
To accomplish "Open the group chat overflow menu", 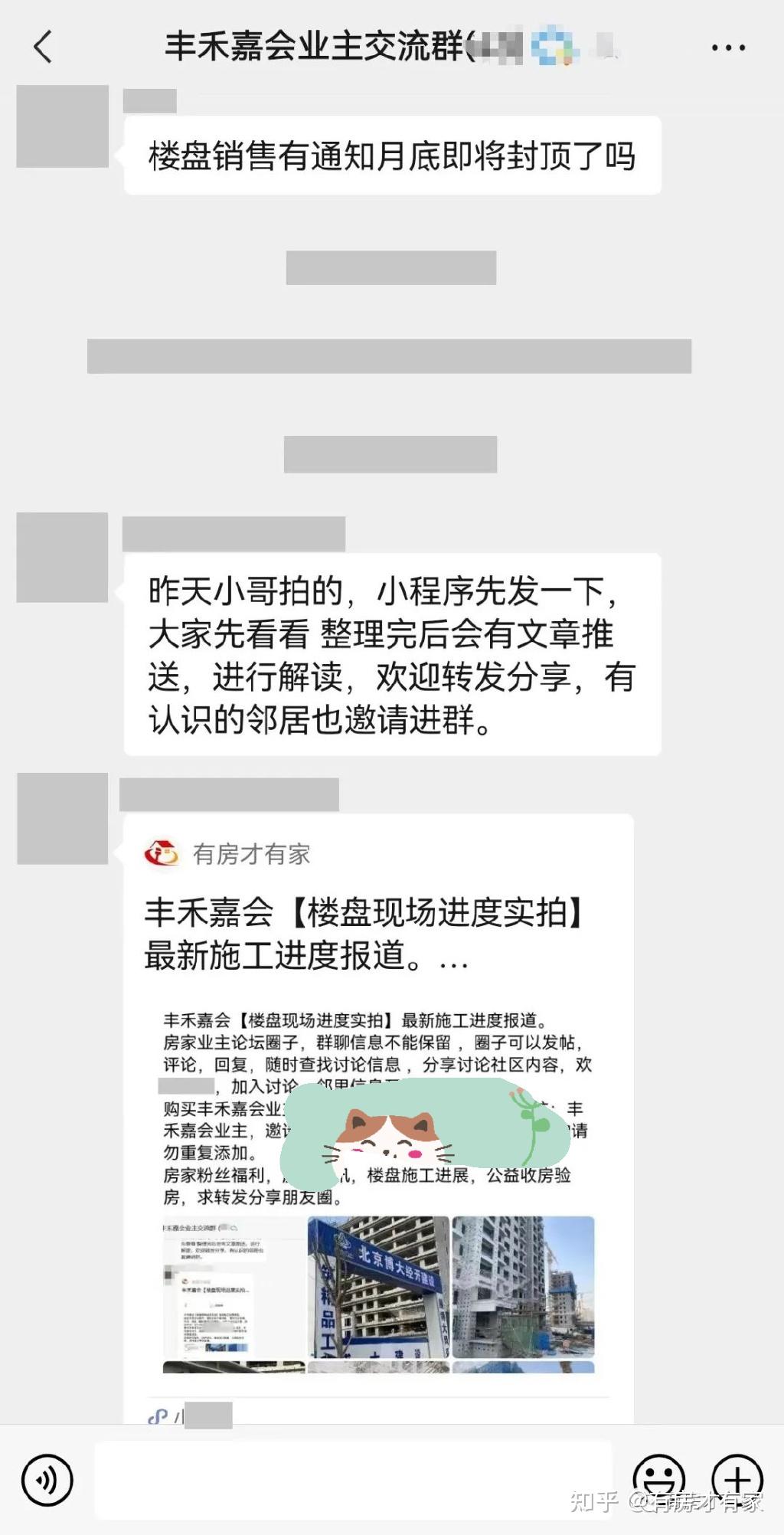I will pos(728,48).
